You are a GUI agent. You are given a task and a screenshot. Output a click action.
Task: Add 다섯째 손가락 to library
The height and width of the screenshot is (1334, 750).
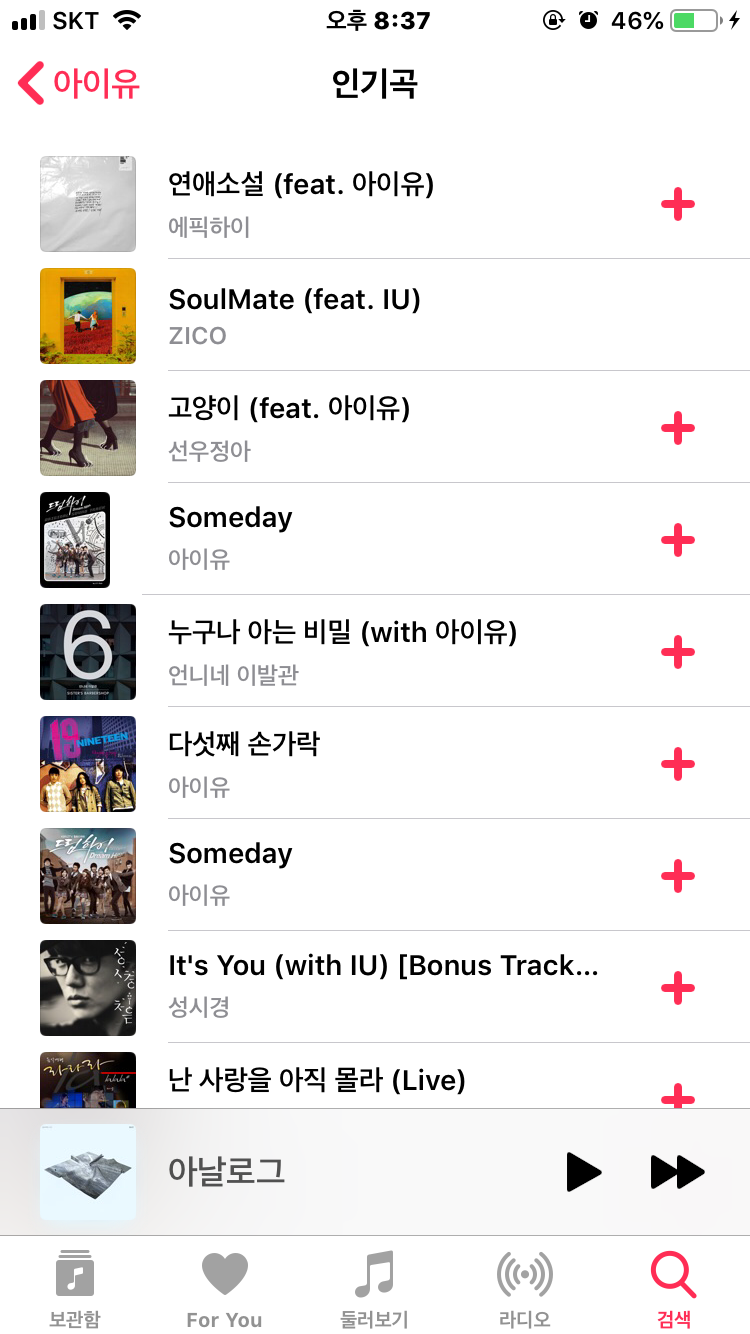[677, 764]
